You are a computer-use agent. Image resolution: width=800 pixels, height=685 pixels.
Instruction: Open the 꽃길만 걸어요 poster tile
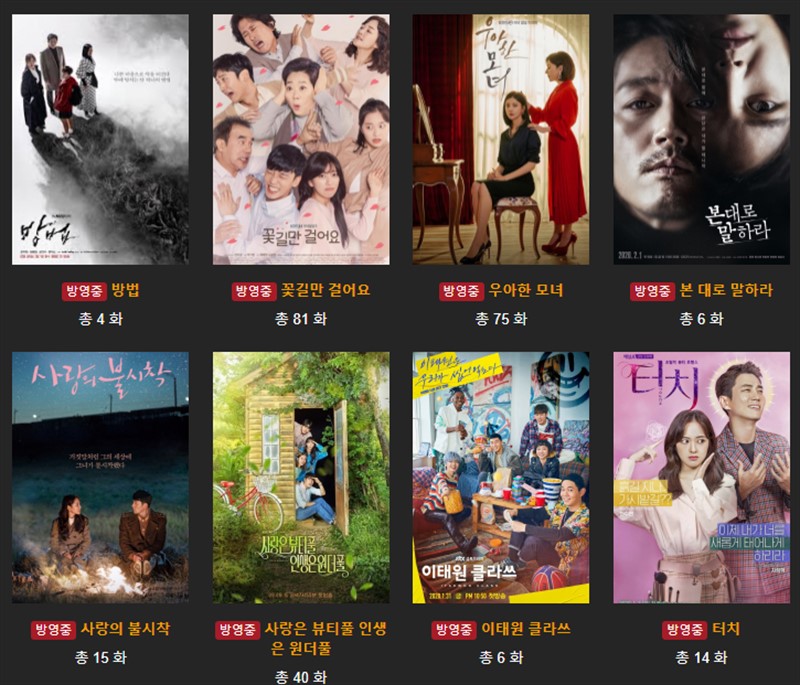[301, 139]
